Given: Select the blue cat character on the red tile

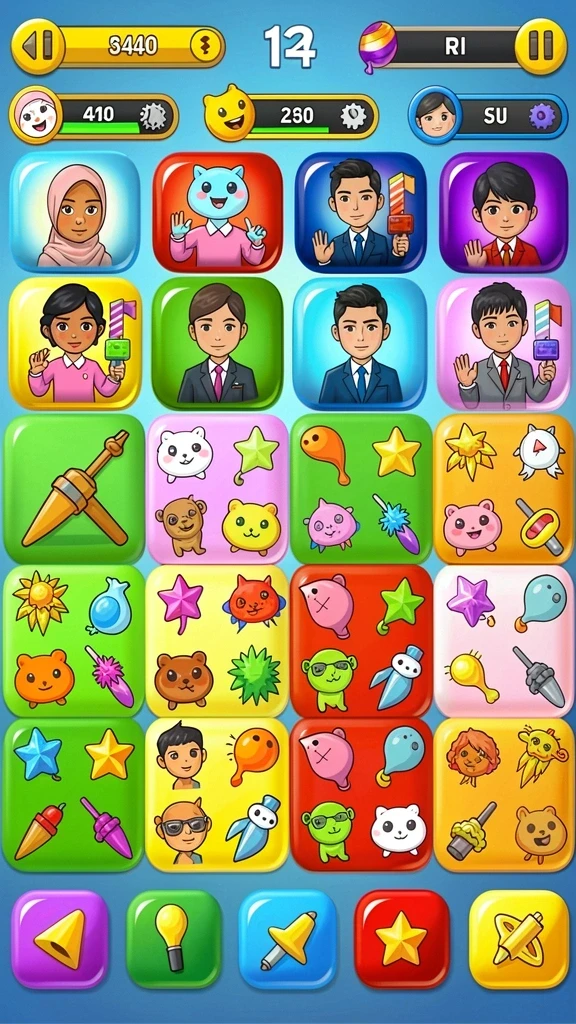Looking at the screenshot, I should [217, 212].
